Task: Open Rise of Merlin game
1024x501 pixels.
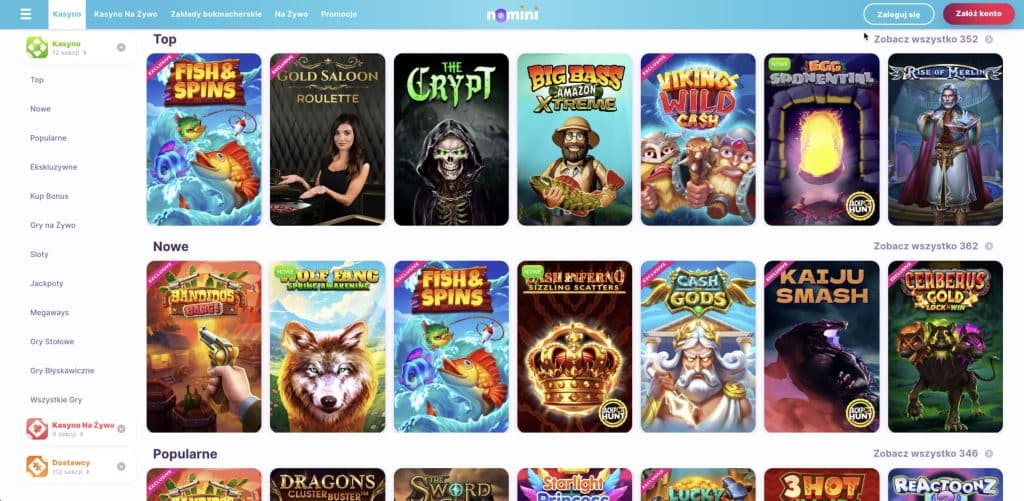Action: coord(945,139)
